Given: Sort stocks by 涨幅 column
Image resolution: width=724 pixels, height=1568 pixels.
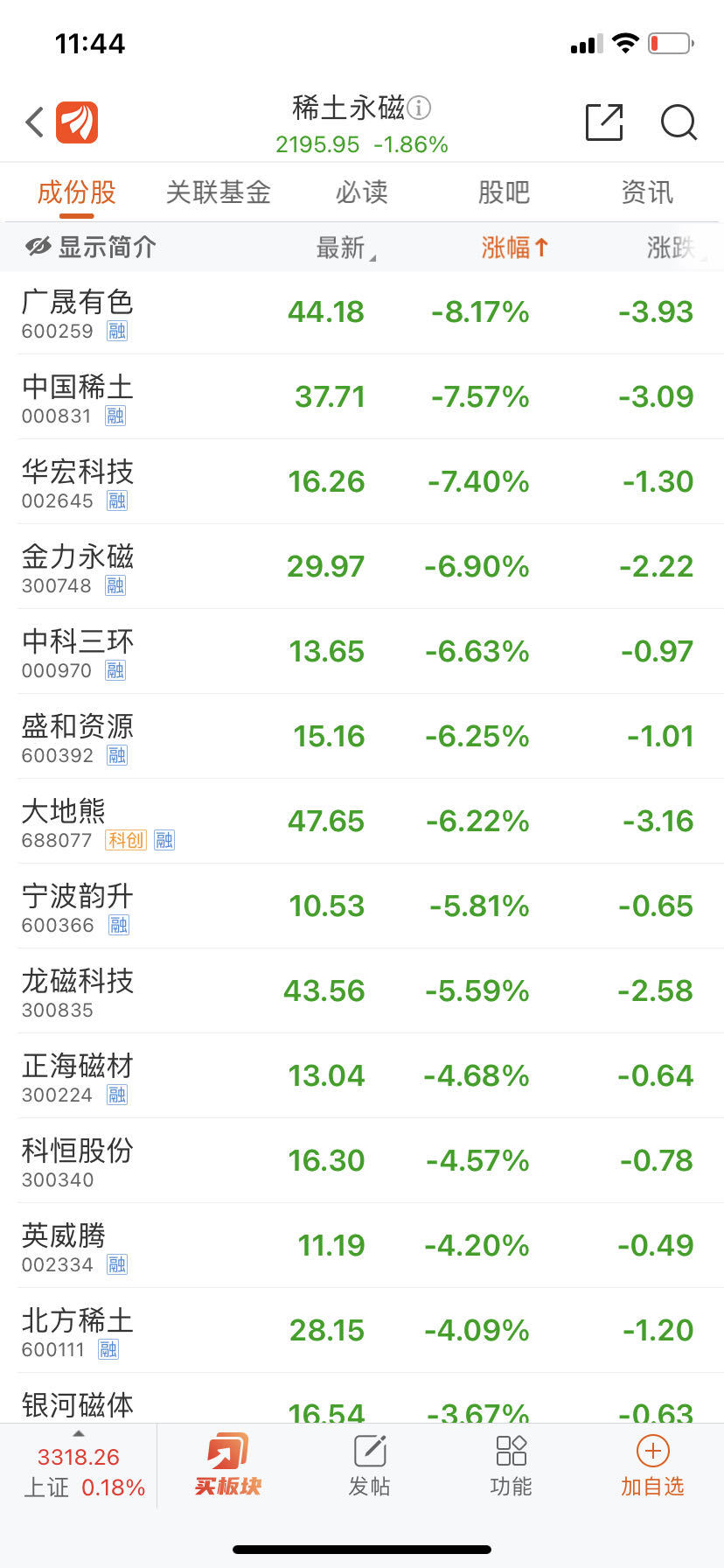Looking at the screenshot, I should click(x=514, y=248).
